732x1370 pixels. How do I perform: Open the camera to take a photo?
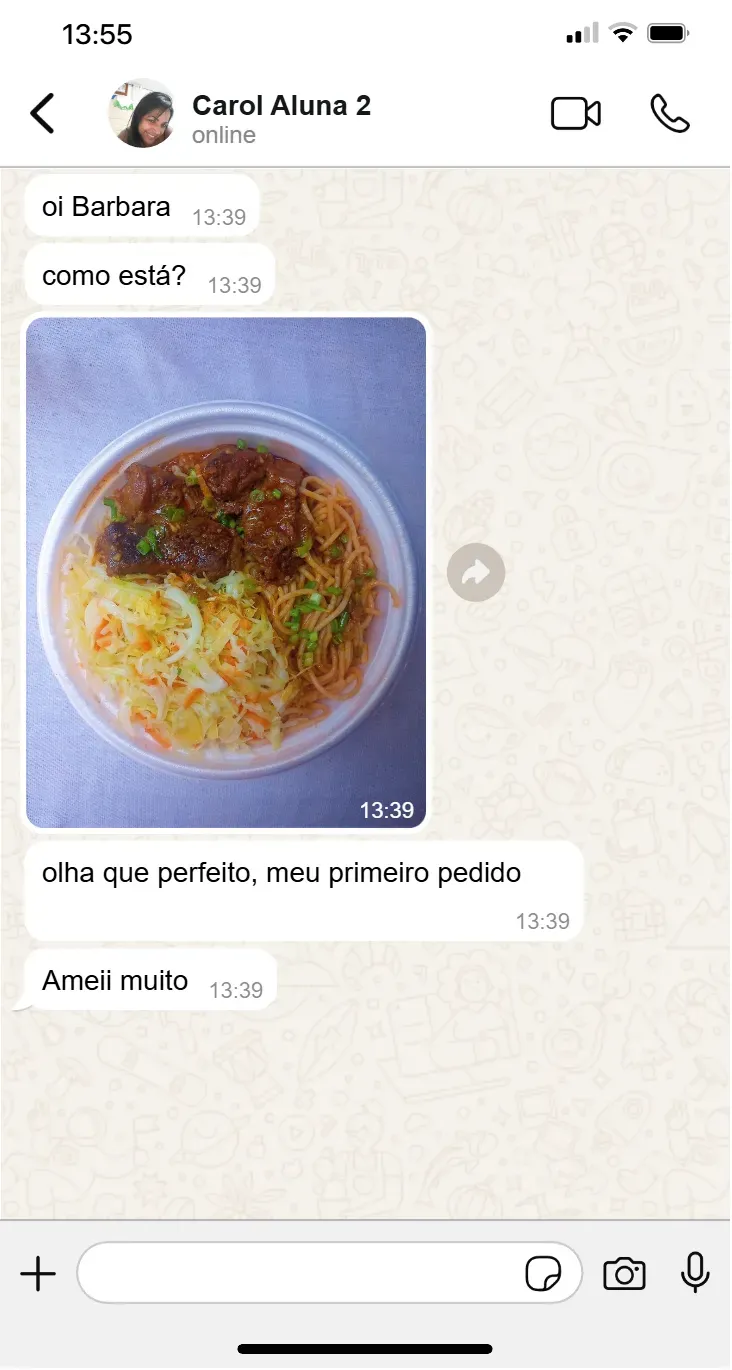[624, 1274]
